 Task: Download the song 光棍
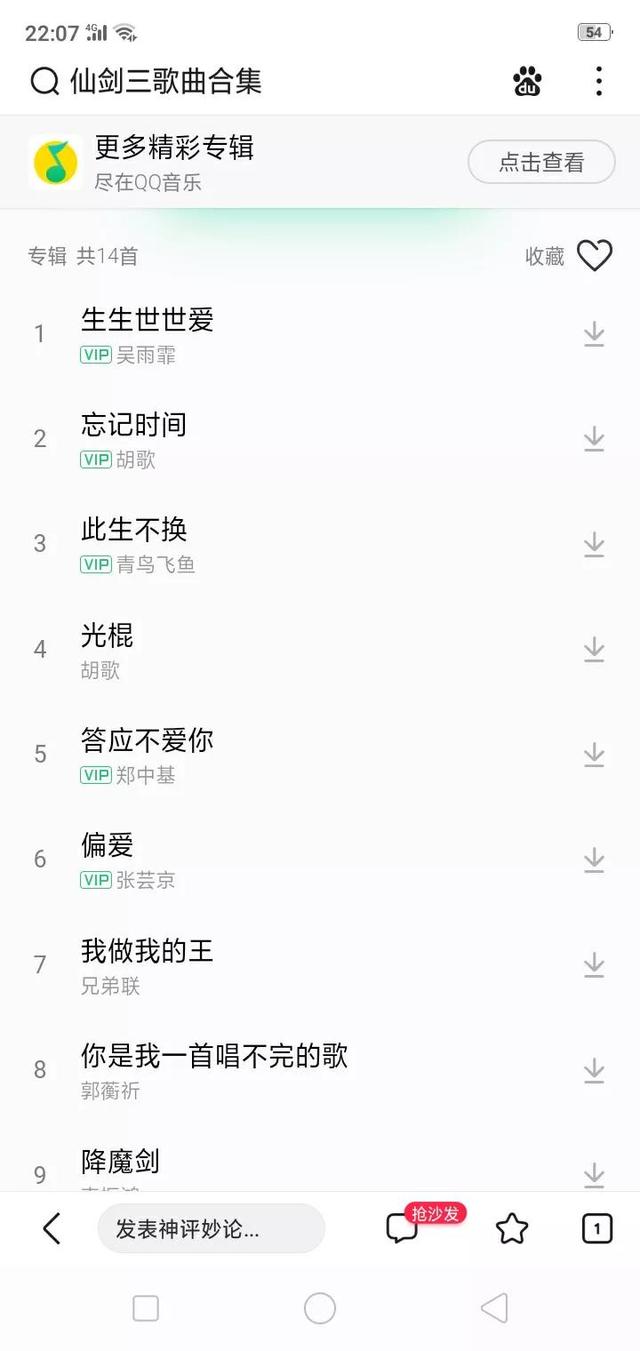pos(594,650)
